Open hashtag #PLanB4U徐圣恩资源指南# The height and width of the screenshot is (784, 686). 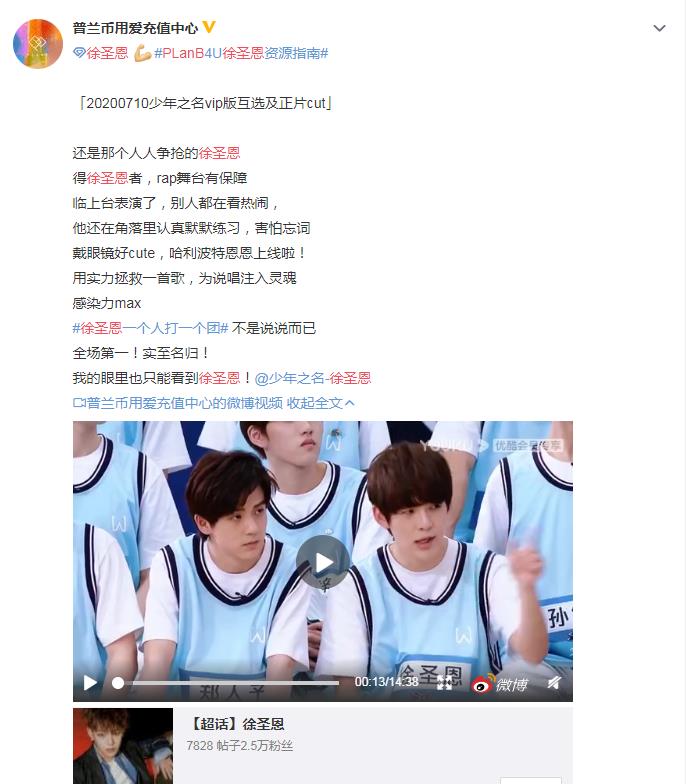pos(240,52)
